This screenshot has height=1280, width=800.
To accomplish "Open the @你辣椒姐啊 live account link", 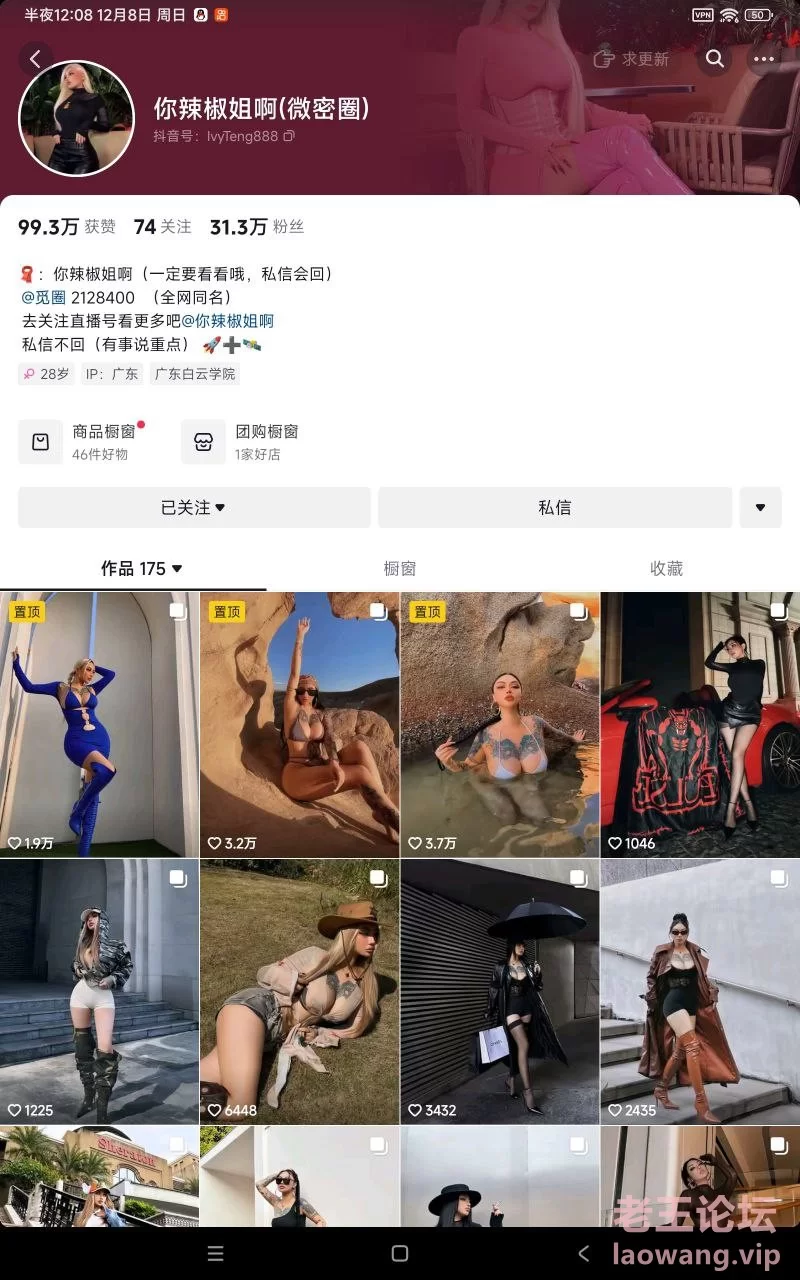I will pos(227,321).
